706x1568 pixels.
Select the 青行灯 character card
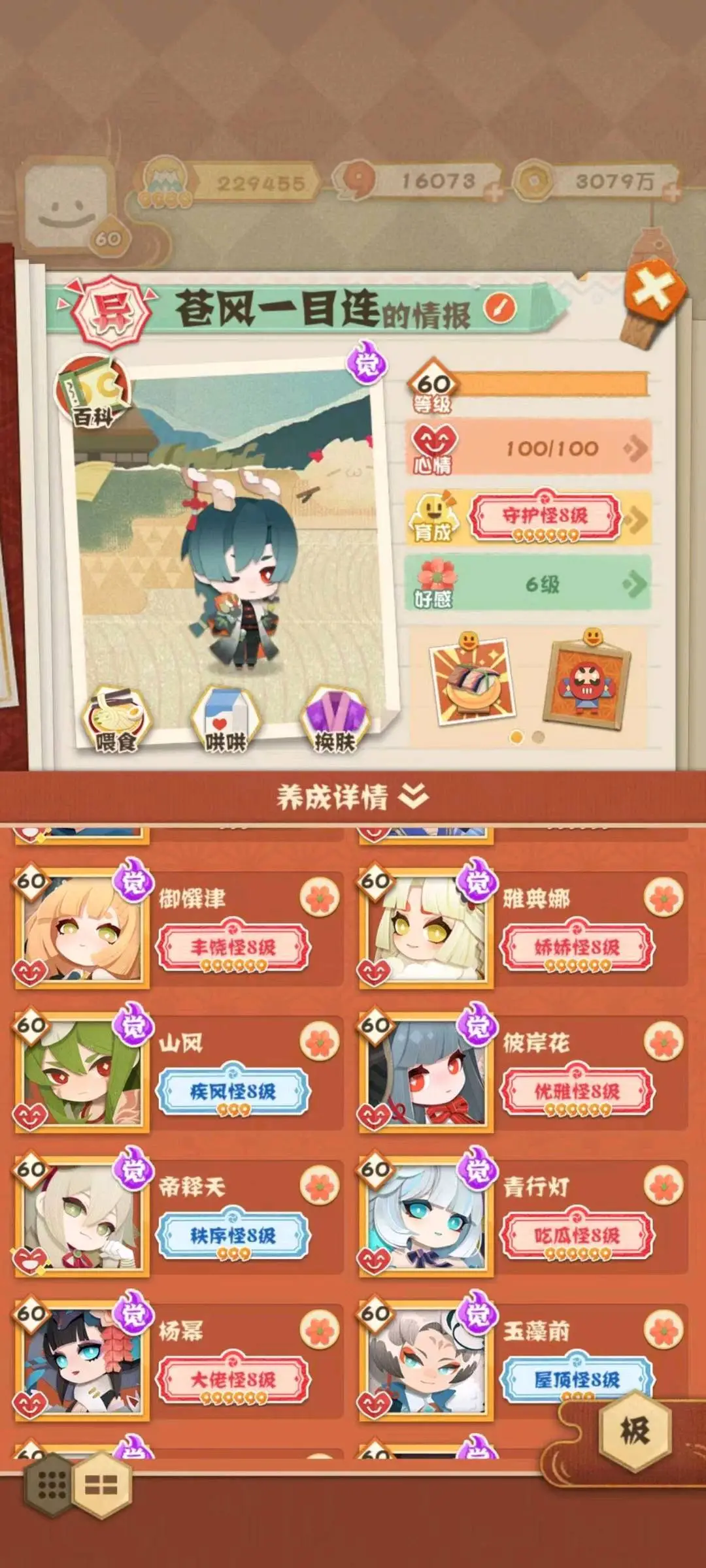coord(523,1217)
